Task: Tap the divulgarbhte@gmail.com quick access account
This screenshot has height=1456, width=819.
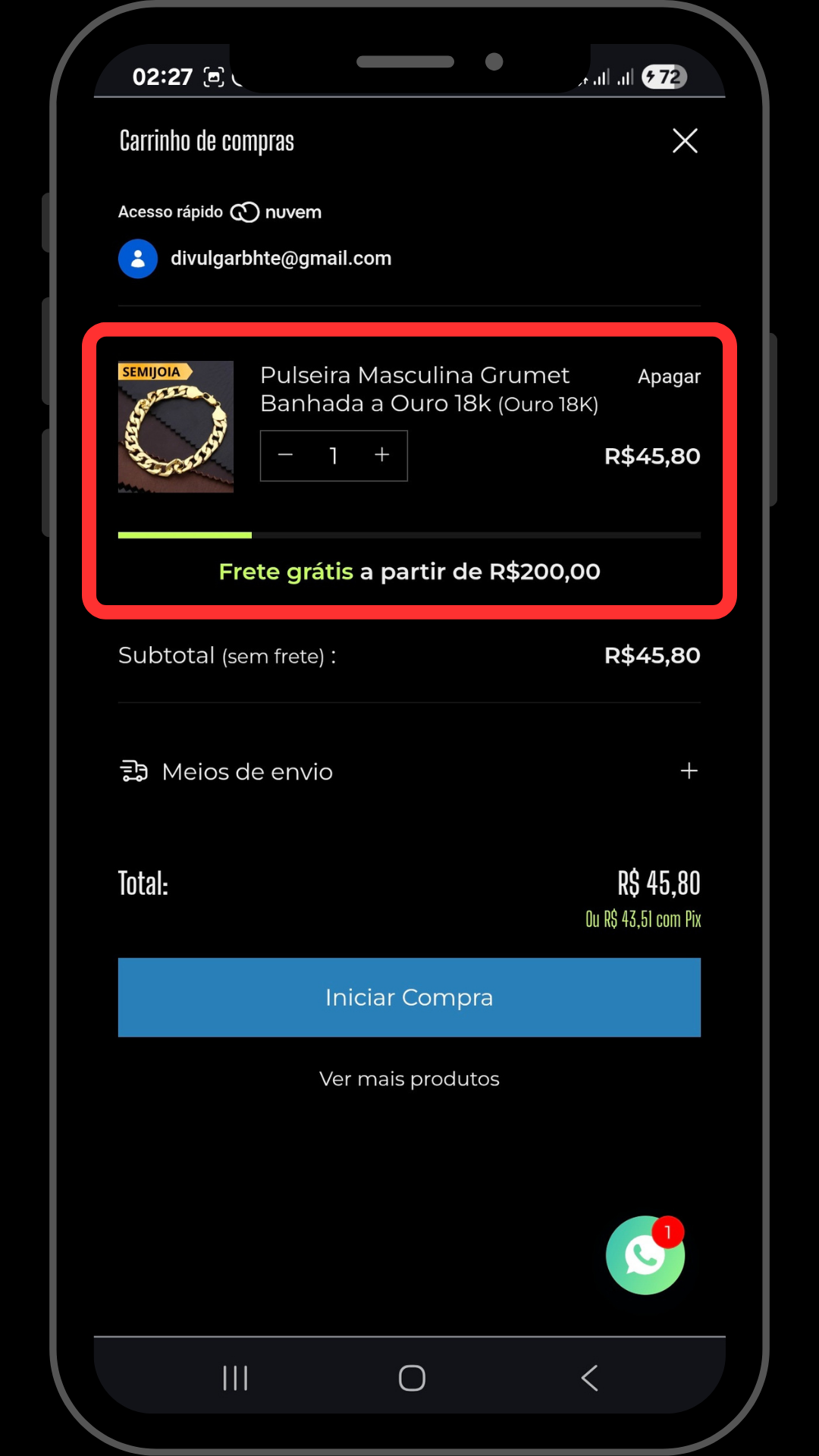Action: (255, 259)
